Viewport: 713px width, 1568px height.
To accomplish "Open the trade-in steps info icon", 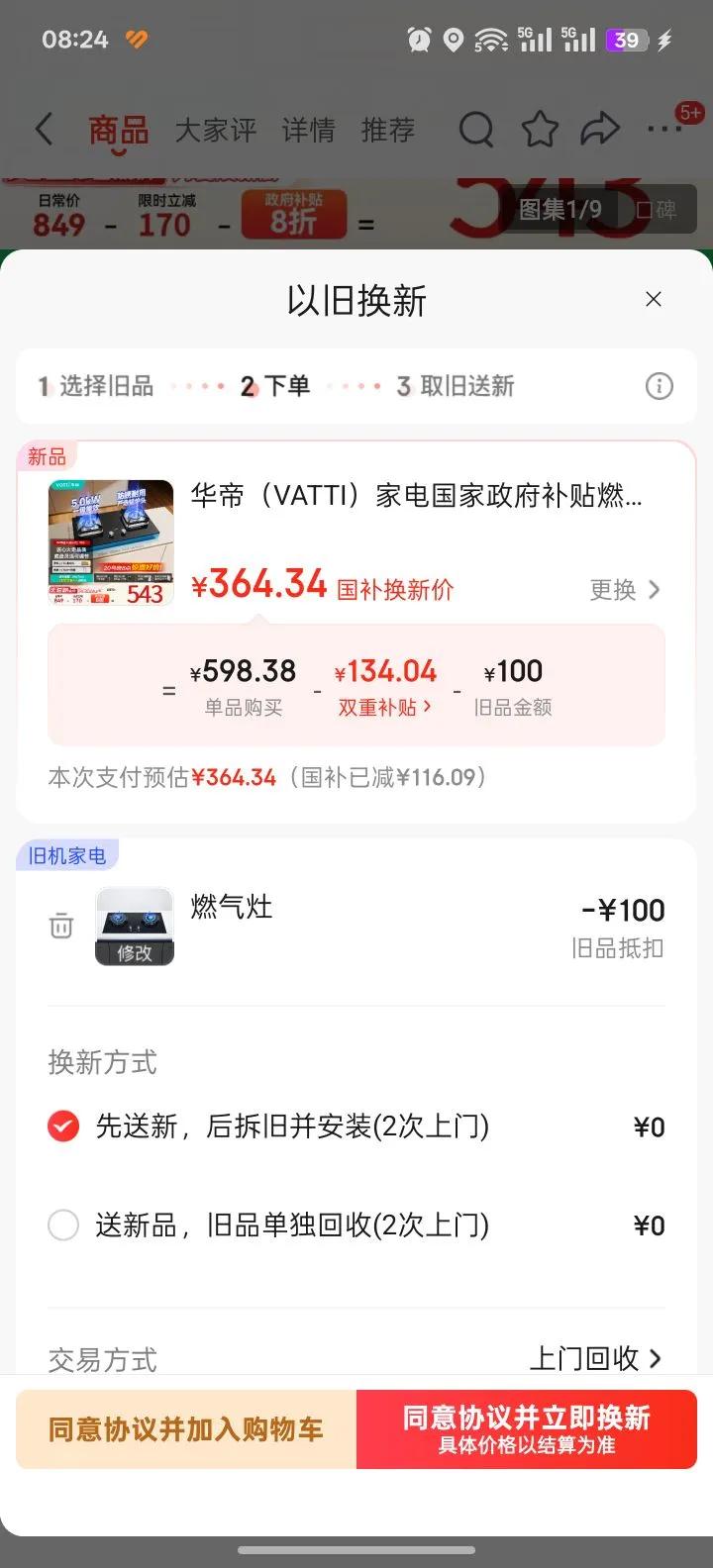I will tap(659, 386).
